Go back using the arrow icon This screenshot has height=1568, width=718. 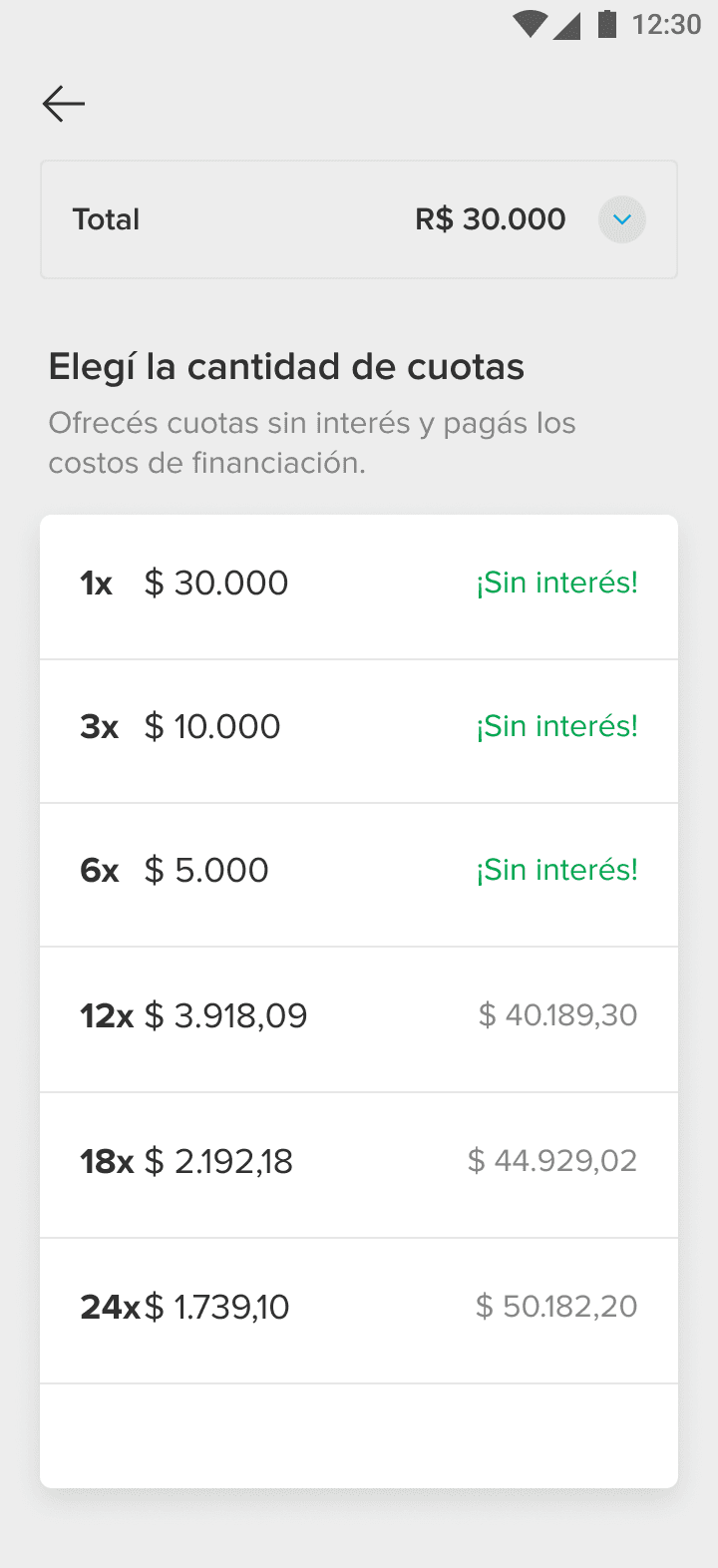64,104
